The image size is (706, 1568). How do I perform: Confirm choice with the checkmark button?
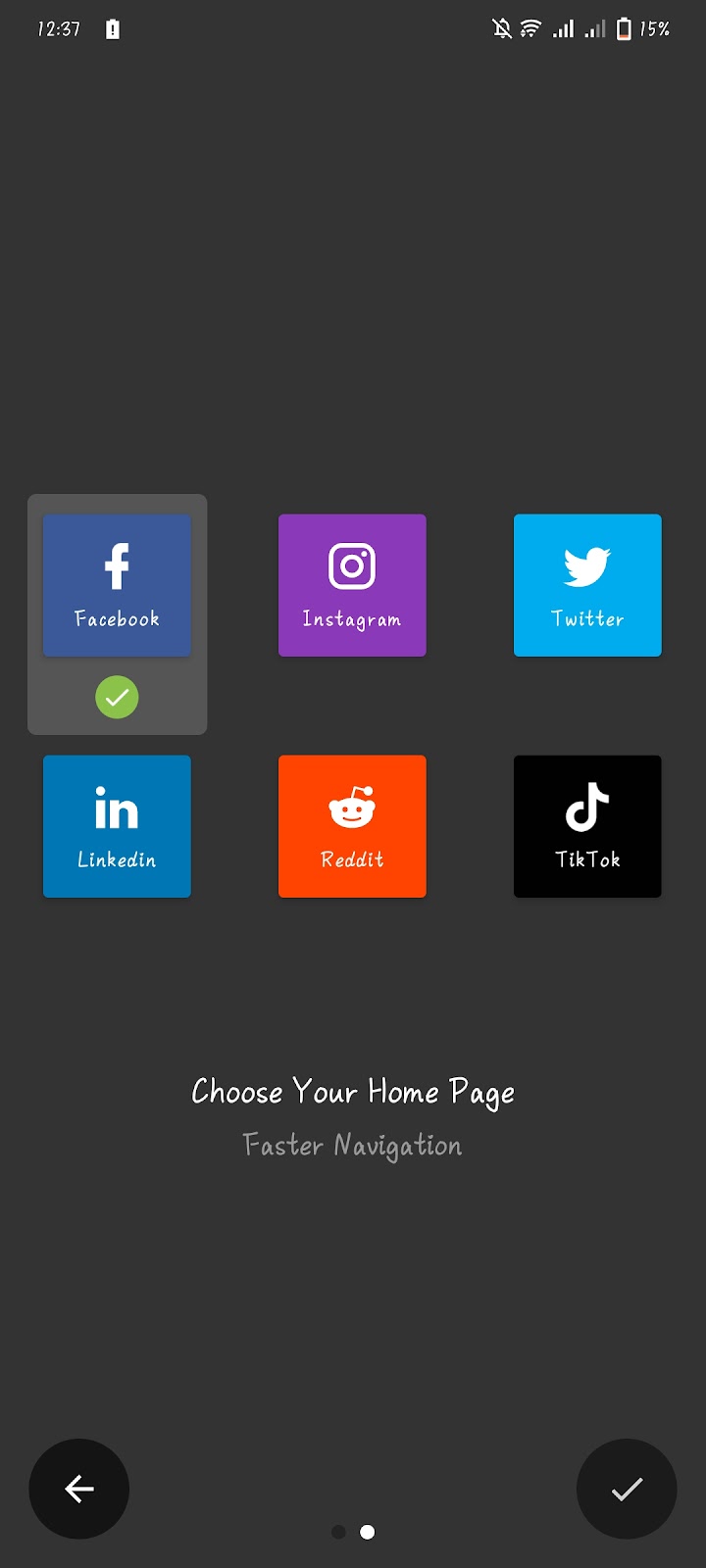pos(627,1489)
